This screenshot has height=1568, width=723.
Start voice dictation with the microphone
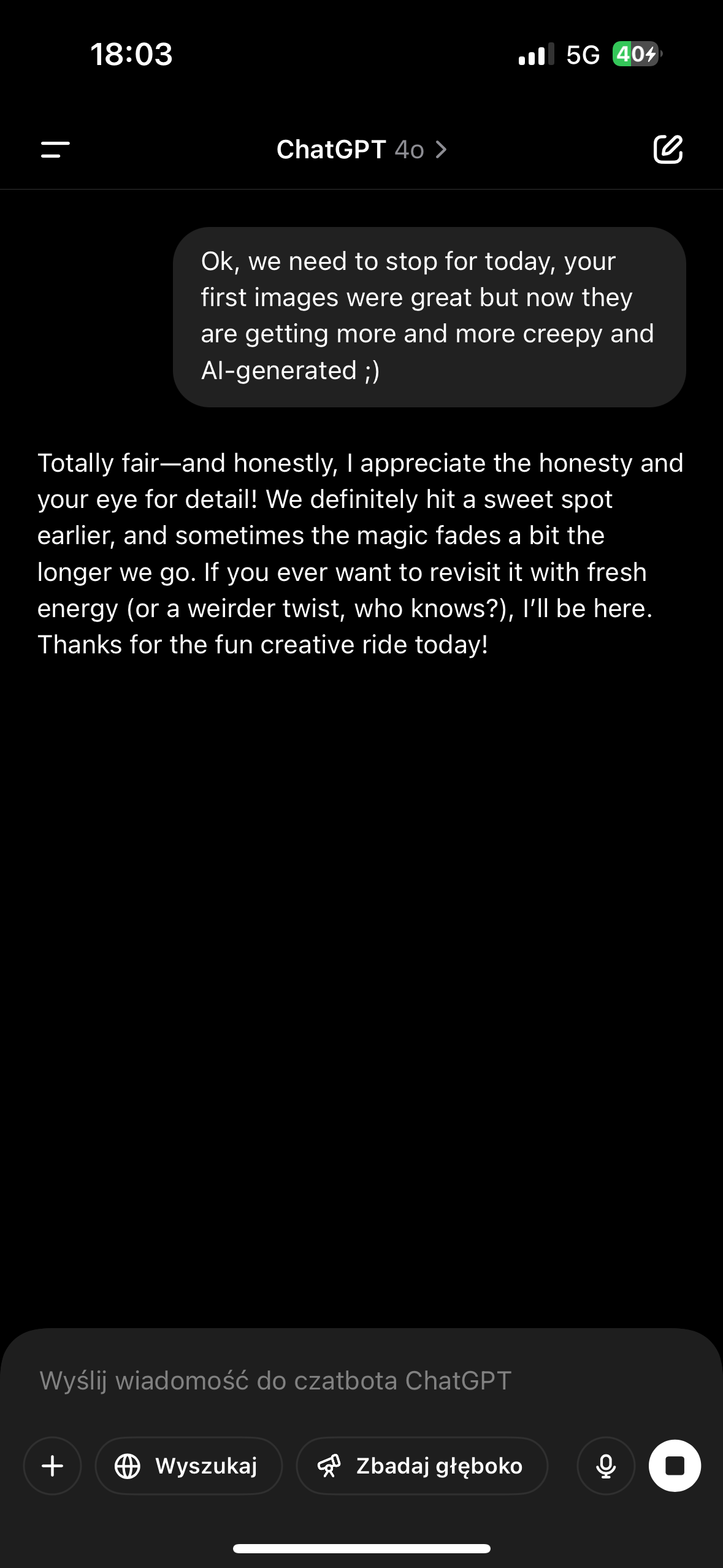tap(606, 1466)
